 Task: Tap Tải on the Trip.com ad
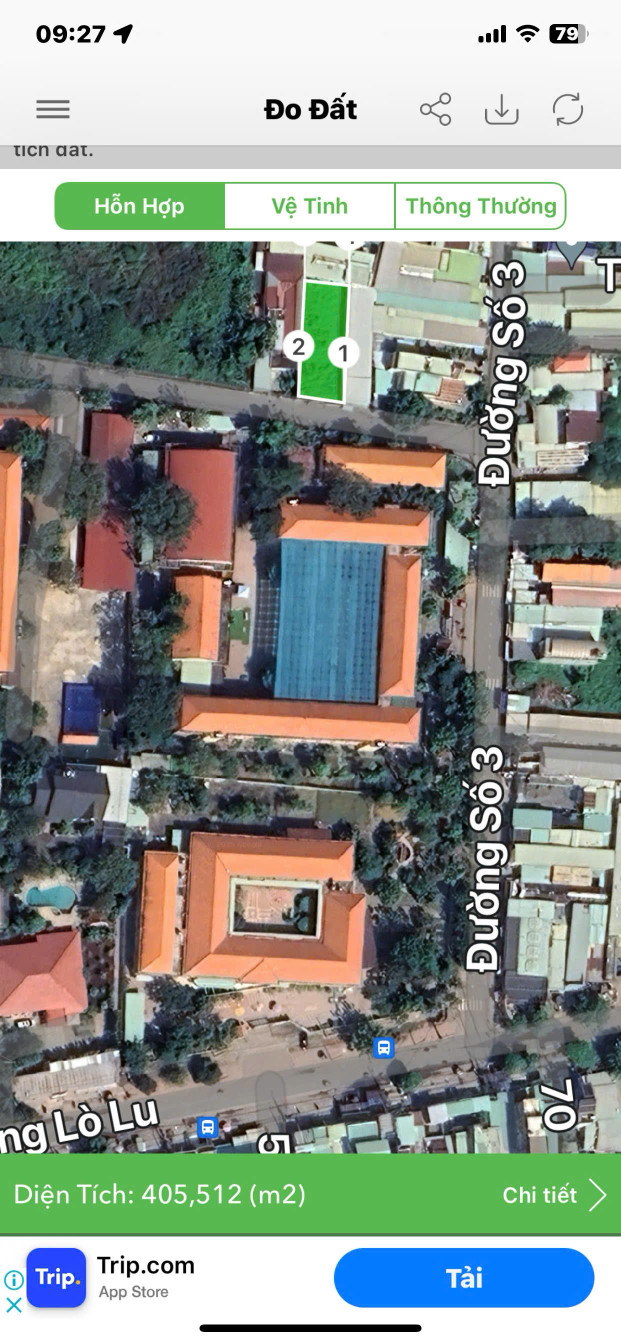(463, 1278)
